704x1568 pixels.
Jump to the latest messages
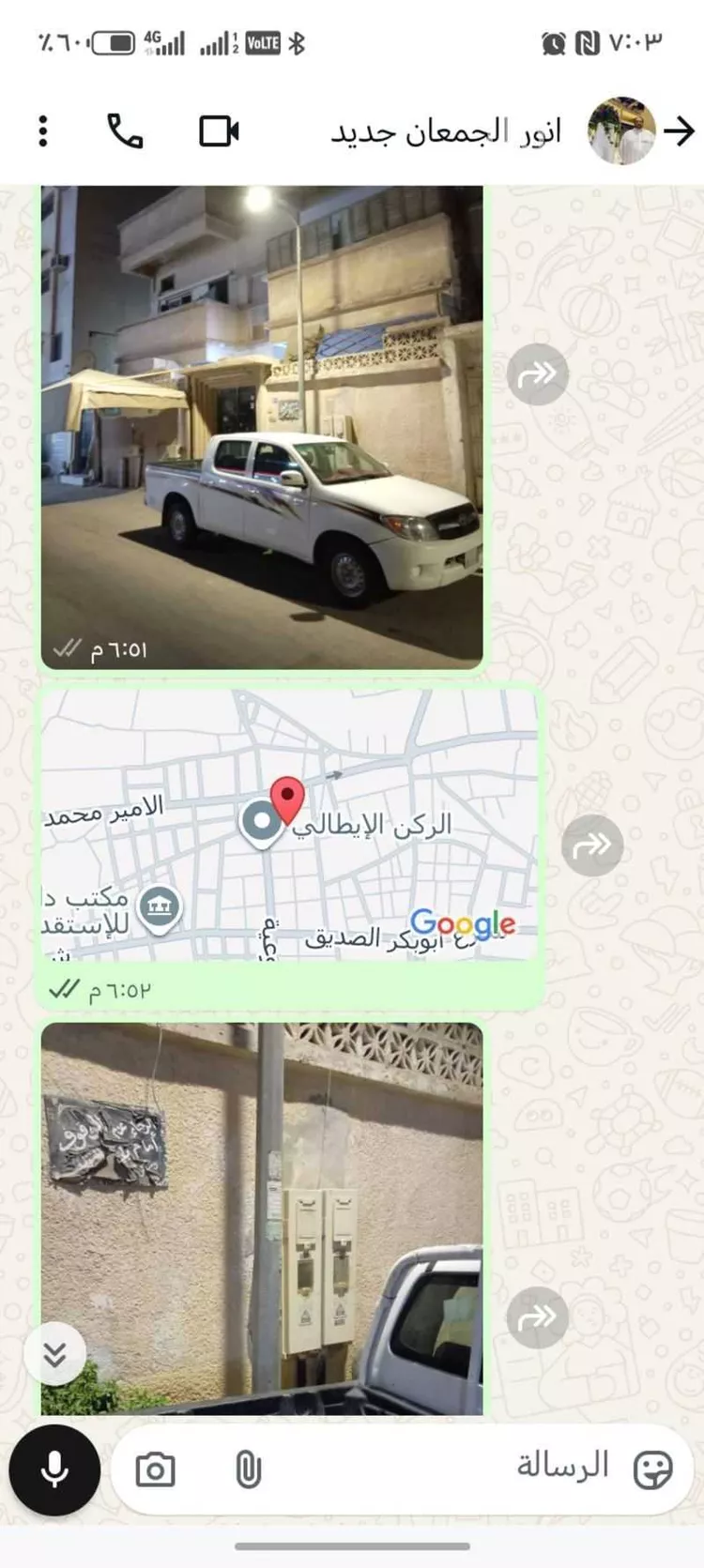pyautogui.click(x=54, y=1353)
